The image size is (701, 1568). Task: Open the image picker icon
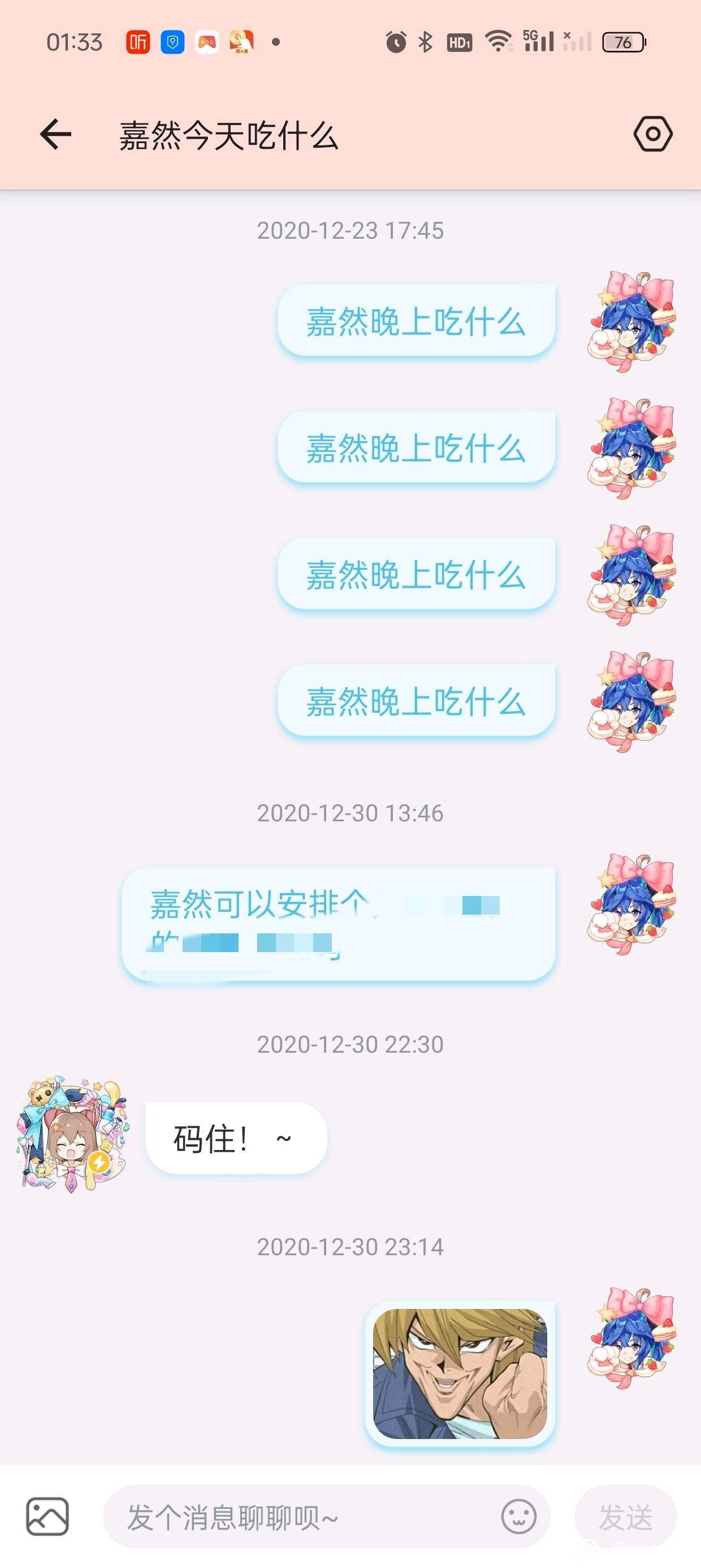47,1517
